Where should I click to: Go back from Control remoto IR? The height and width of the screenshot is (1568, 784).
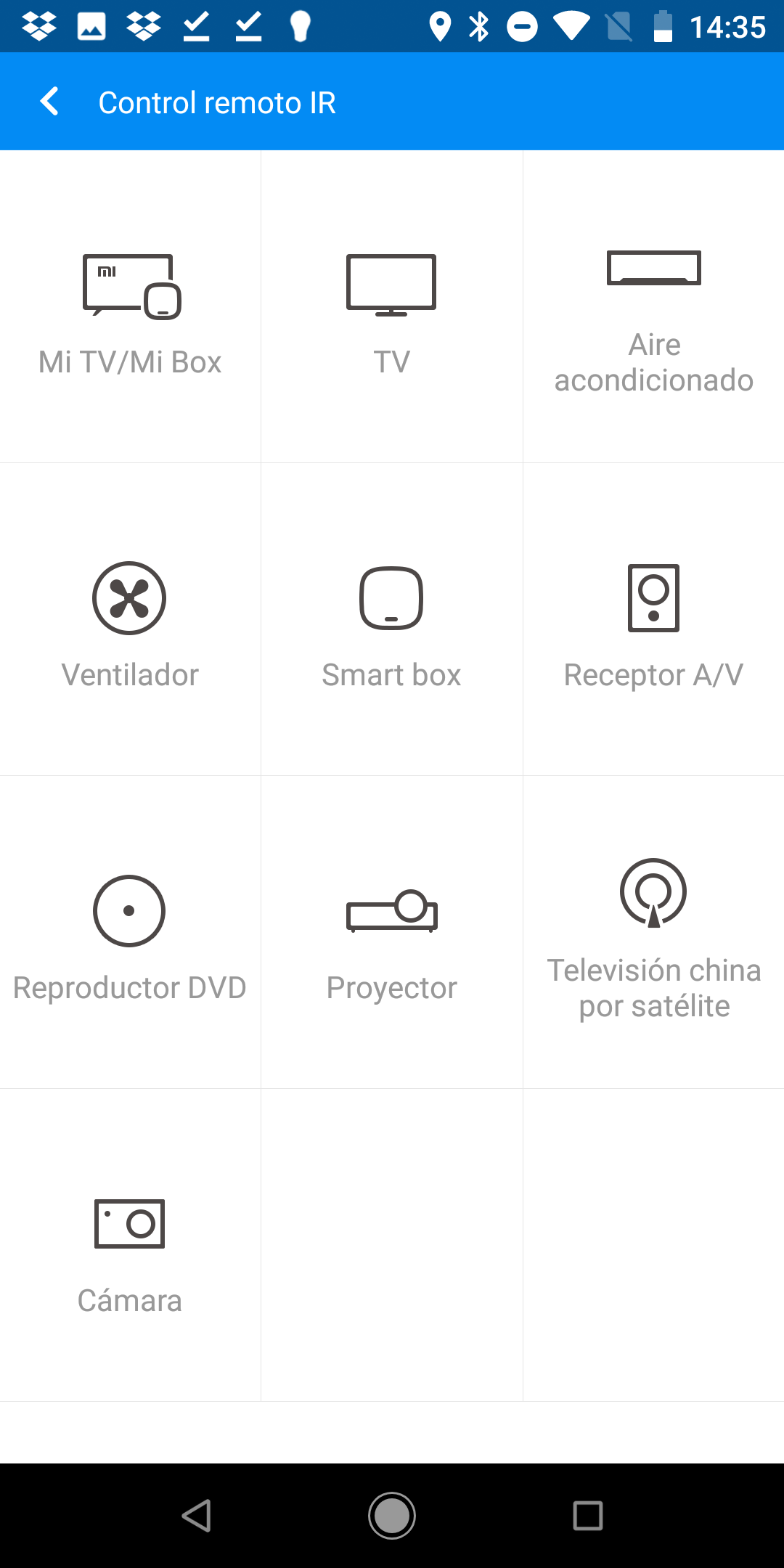click(x=49, y=102)
